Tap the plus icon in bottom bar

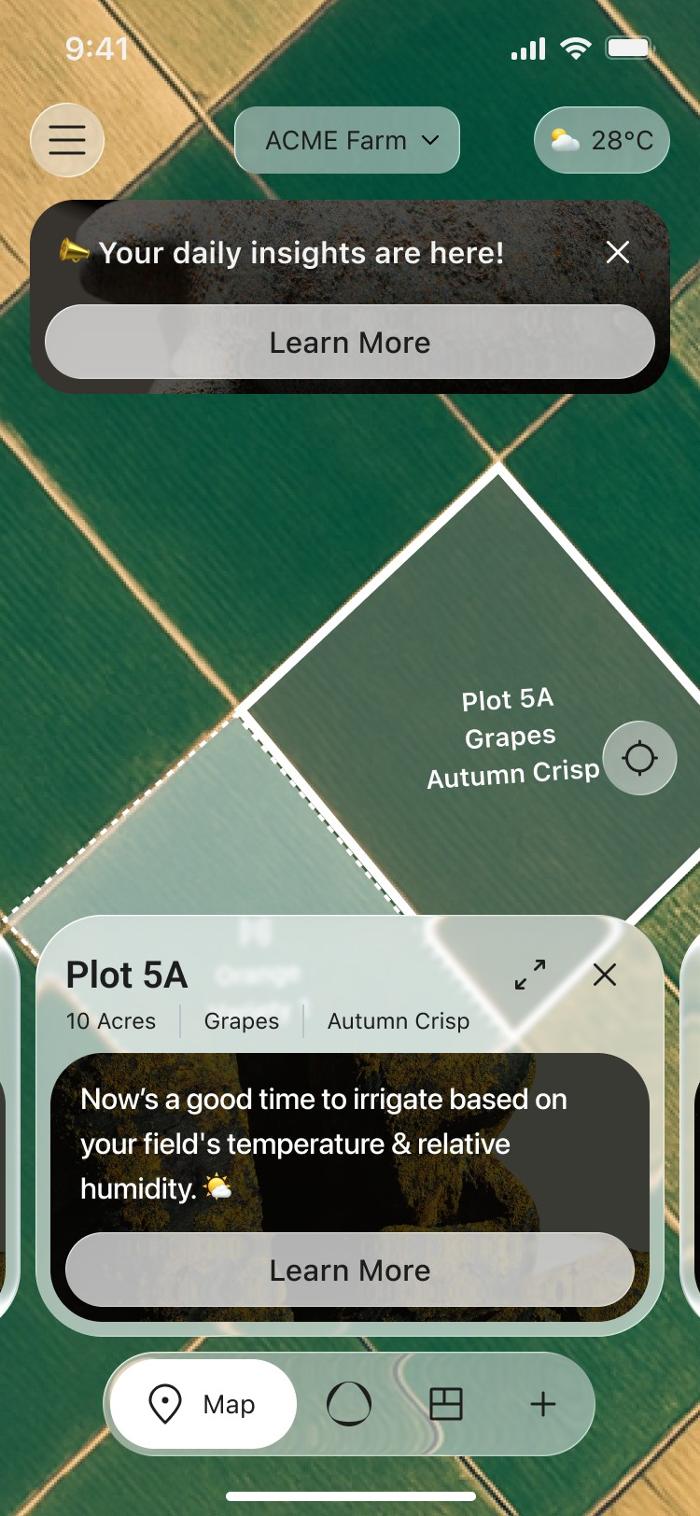pyautogui.click(x=542, y=1404)
